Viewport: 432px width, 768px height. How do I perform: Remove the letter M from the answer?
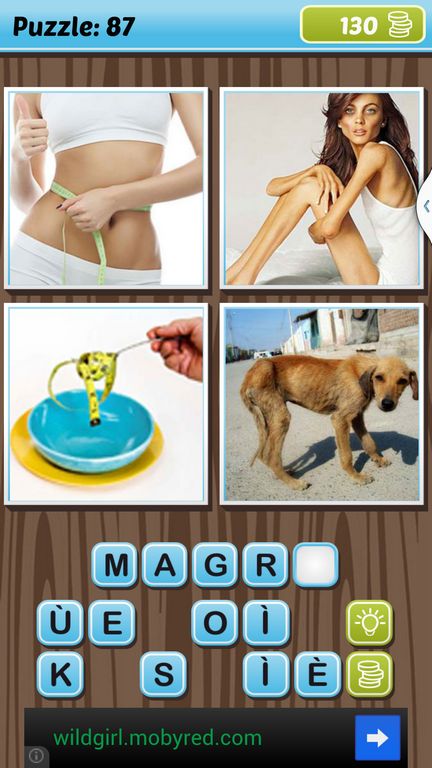point(115,565)
